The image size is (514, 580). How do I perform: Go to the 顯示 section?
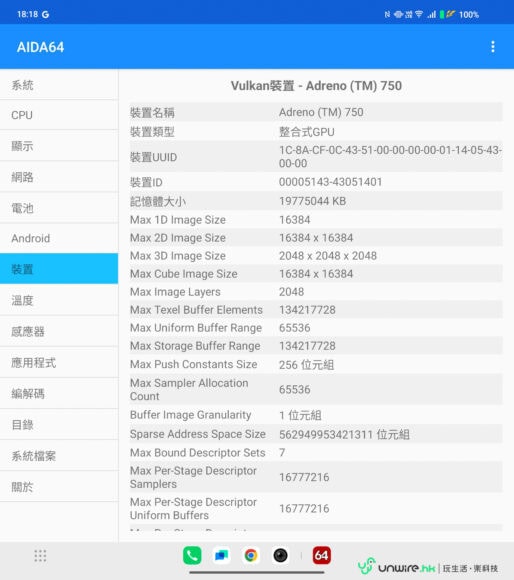point(59,146)
